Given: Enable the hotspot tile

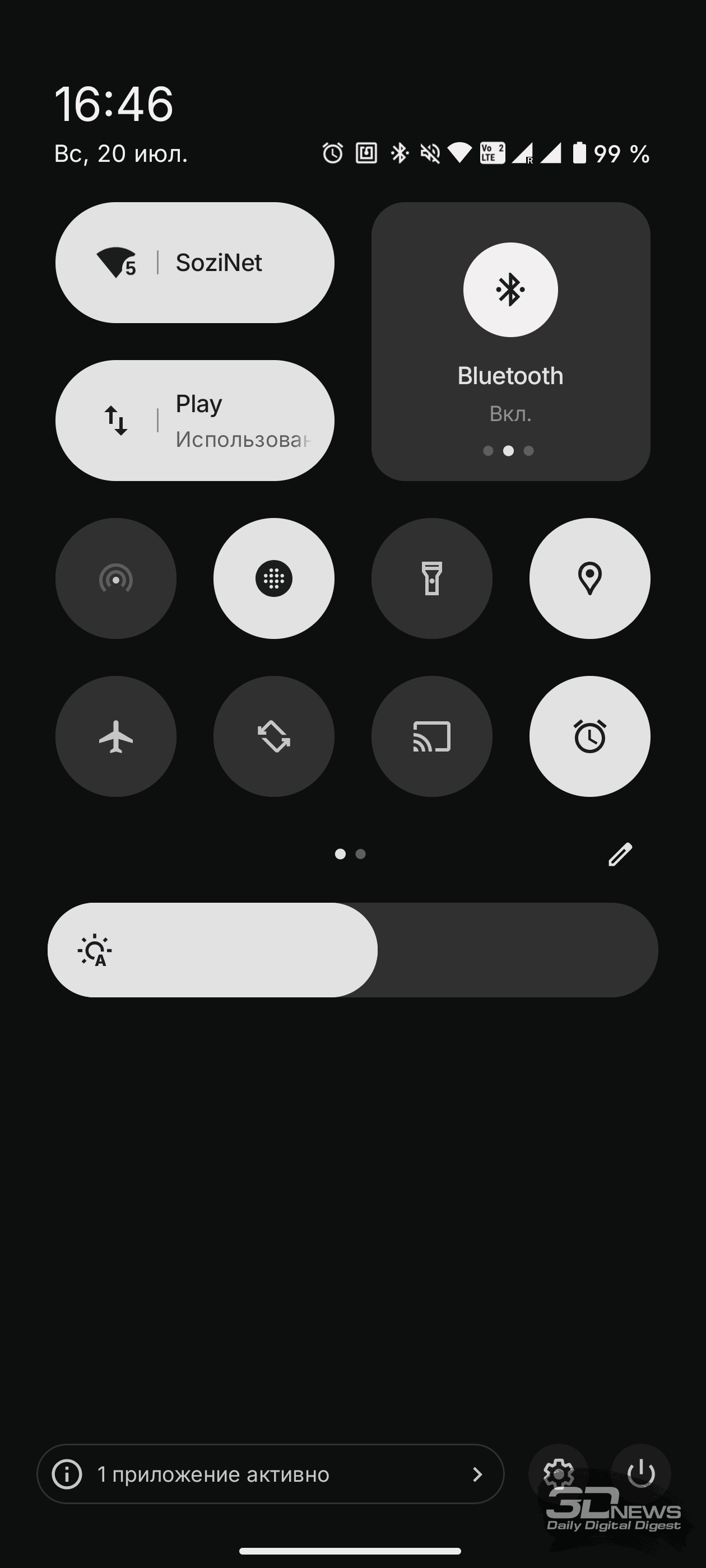Looking at the screenshot, I should click(116, 578).
